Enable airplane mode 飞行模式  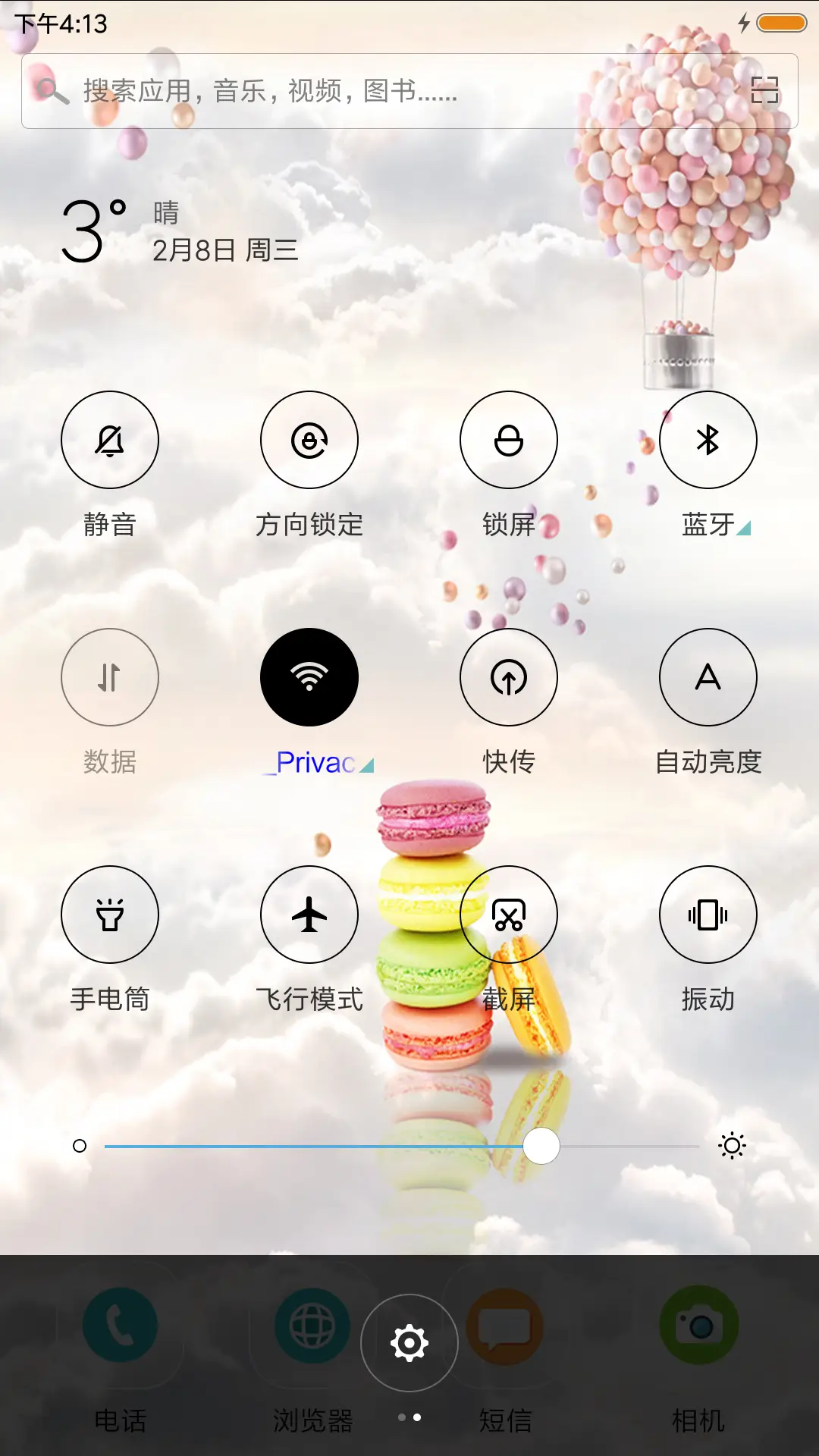click(x=308, y=915)
